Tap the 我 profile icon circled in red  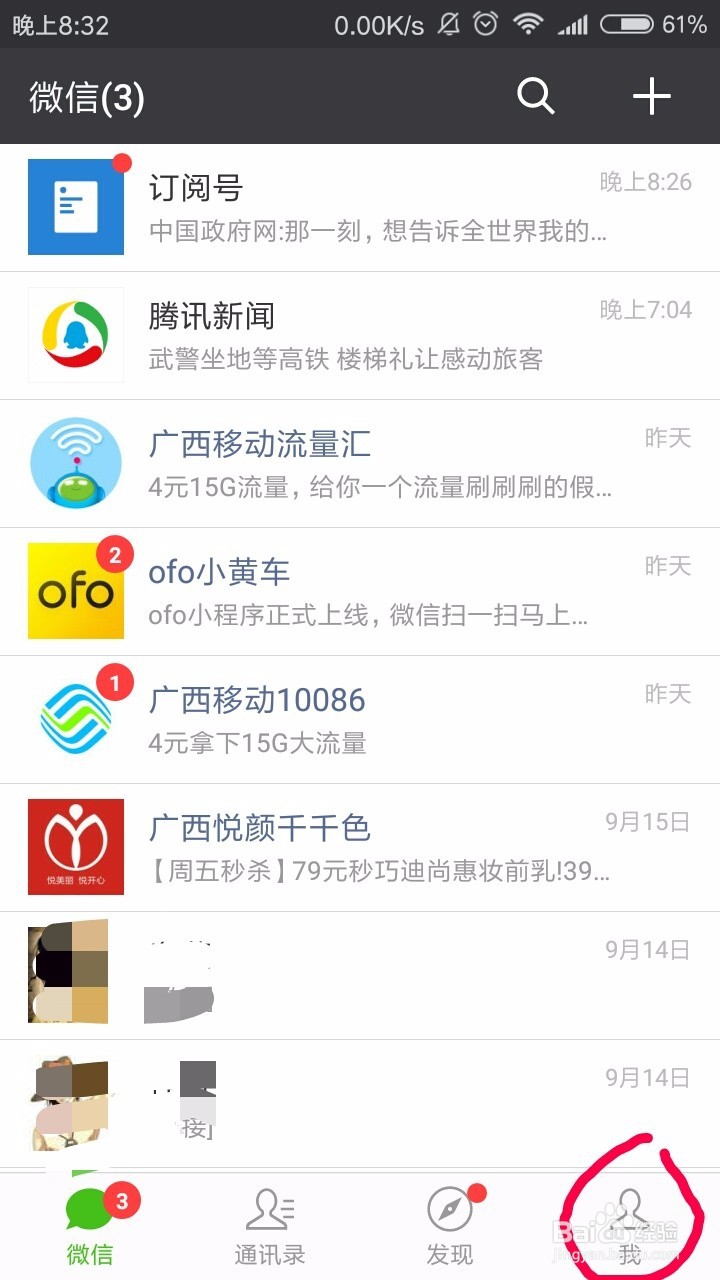click(x=630, y=1210)
